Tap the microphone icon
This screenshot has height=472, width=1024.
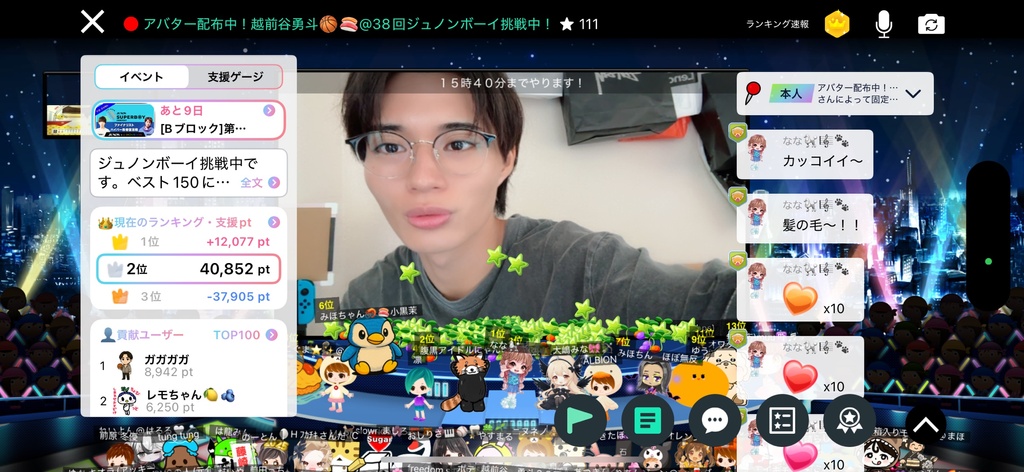point(884,24)
